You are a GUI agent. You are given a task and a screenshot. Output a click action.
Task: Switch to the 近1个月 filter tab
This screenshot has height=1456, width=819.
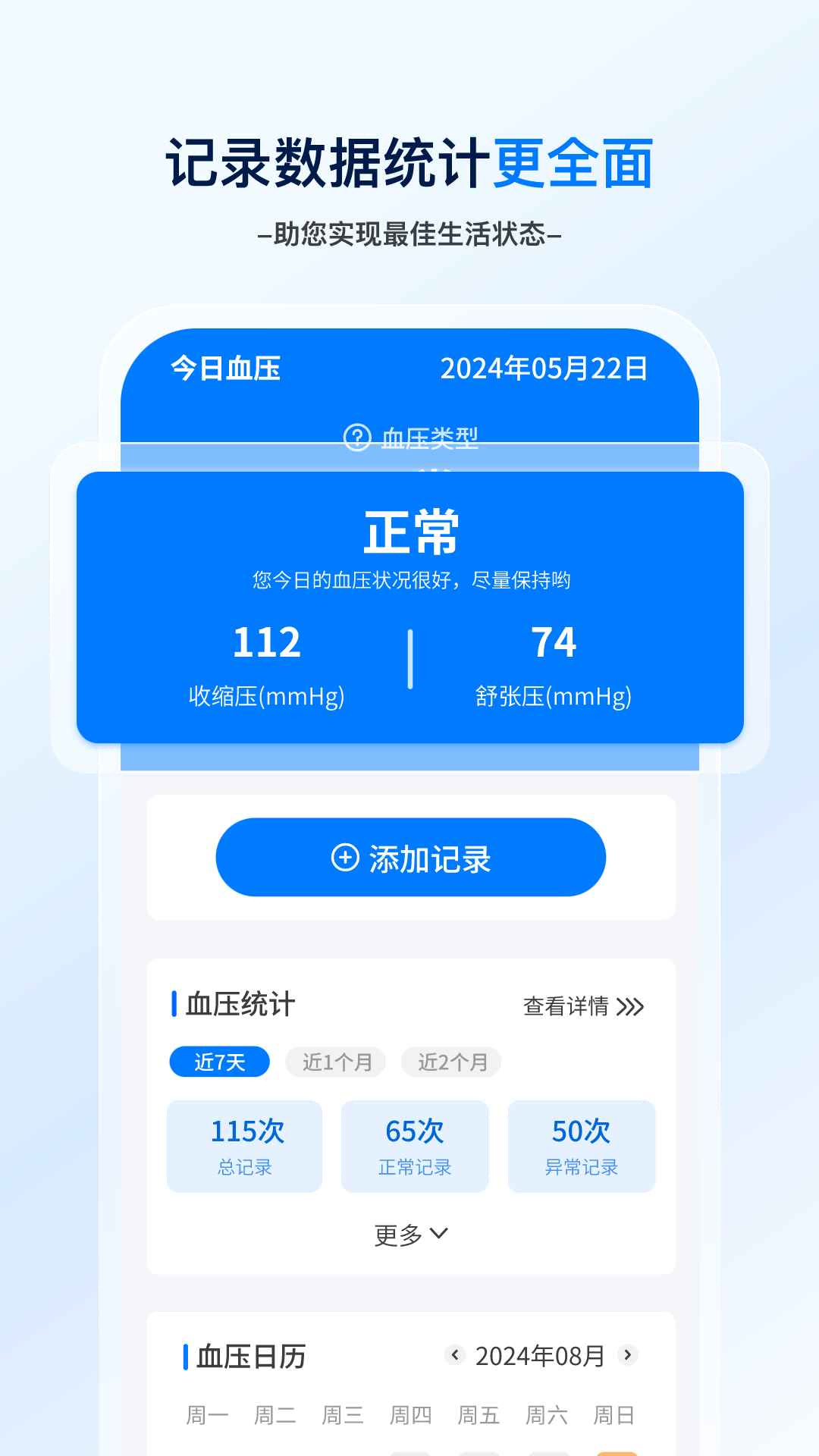point(334,1062)
